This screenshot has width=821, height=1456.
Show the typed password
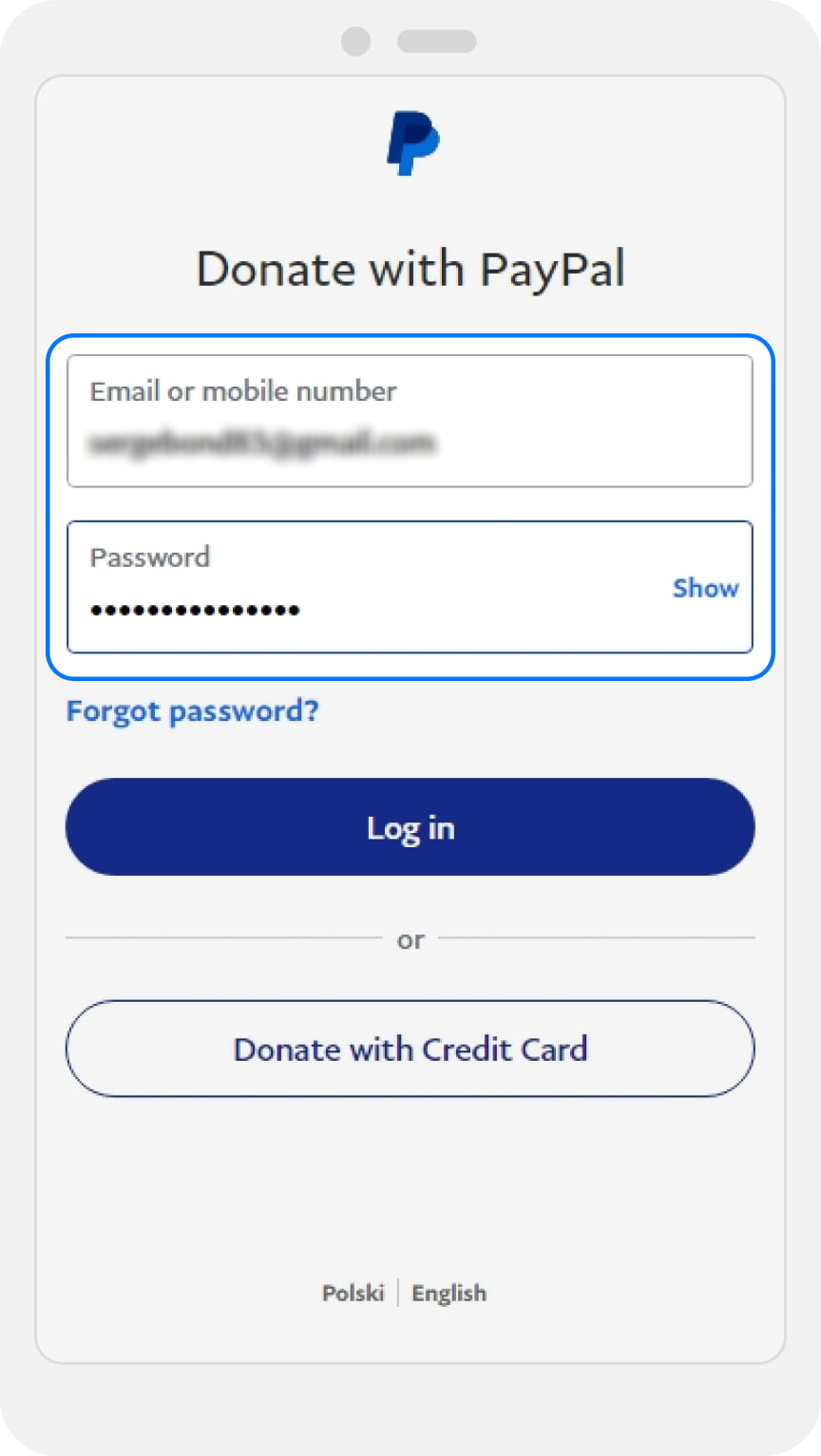point(705,588)
